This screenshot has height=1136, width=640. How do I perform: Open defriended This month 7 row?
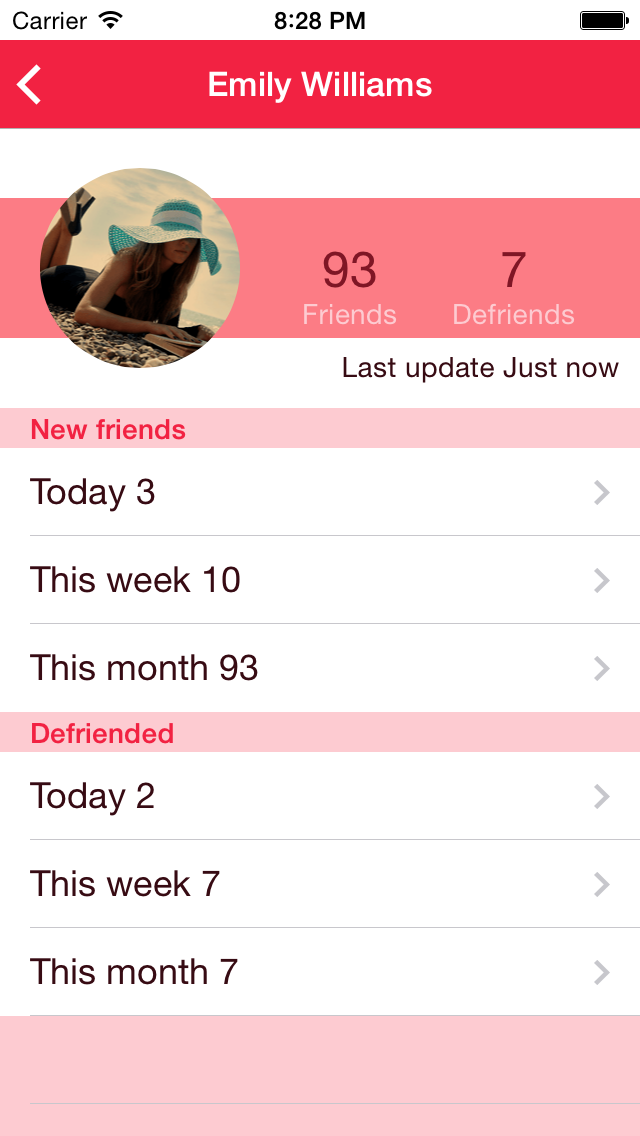320,972
